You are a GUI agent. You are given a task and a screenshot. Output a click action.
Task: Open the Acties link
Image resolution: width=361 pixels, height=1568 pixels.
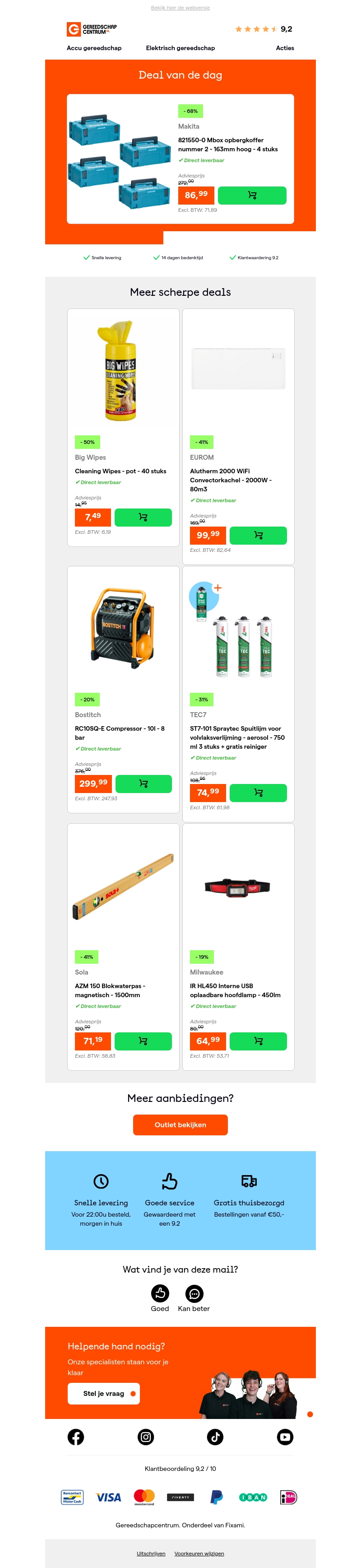coord(284,48)
